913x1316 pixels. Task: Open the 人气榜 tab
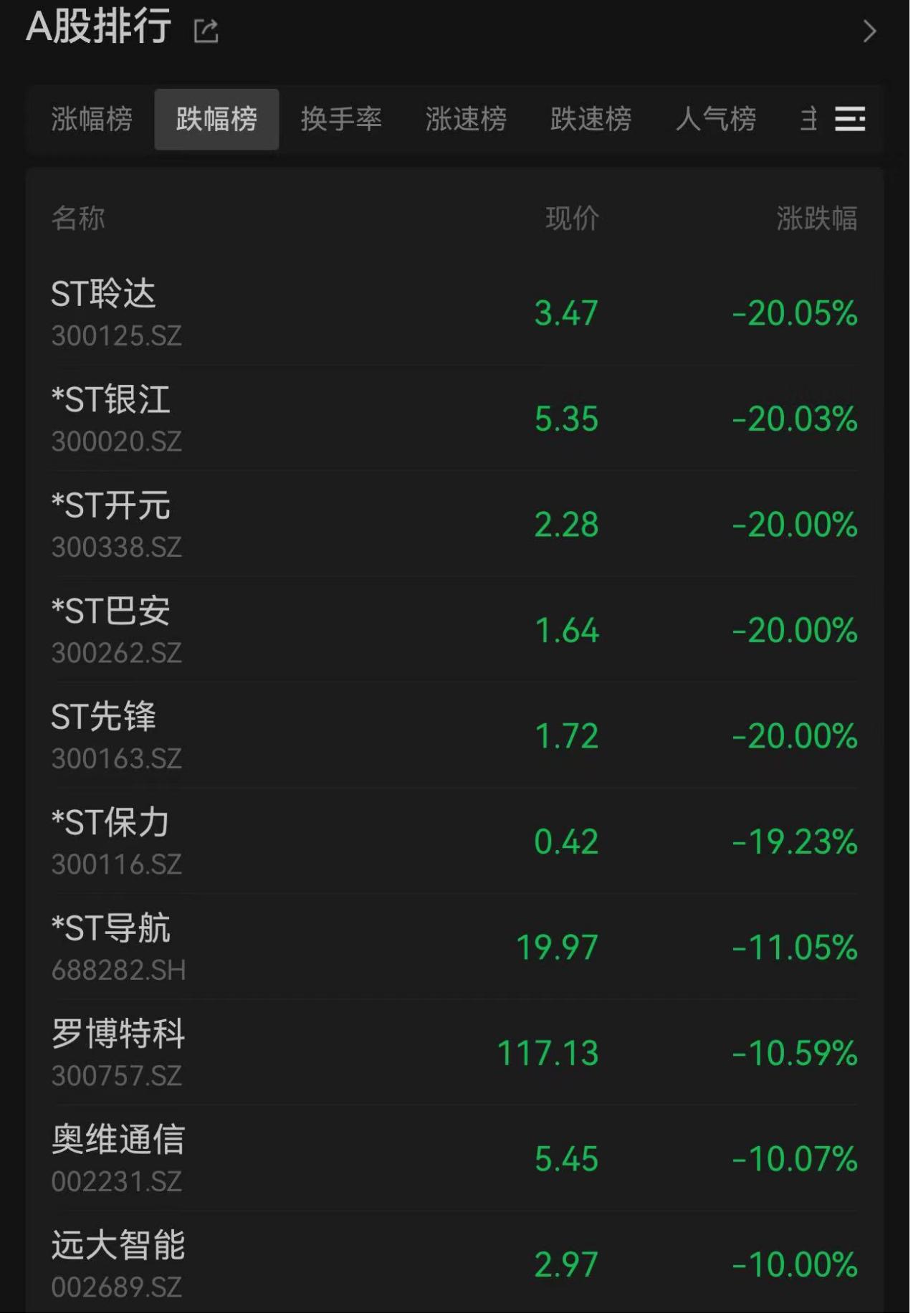(x=715, y=119)
